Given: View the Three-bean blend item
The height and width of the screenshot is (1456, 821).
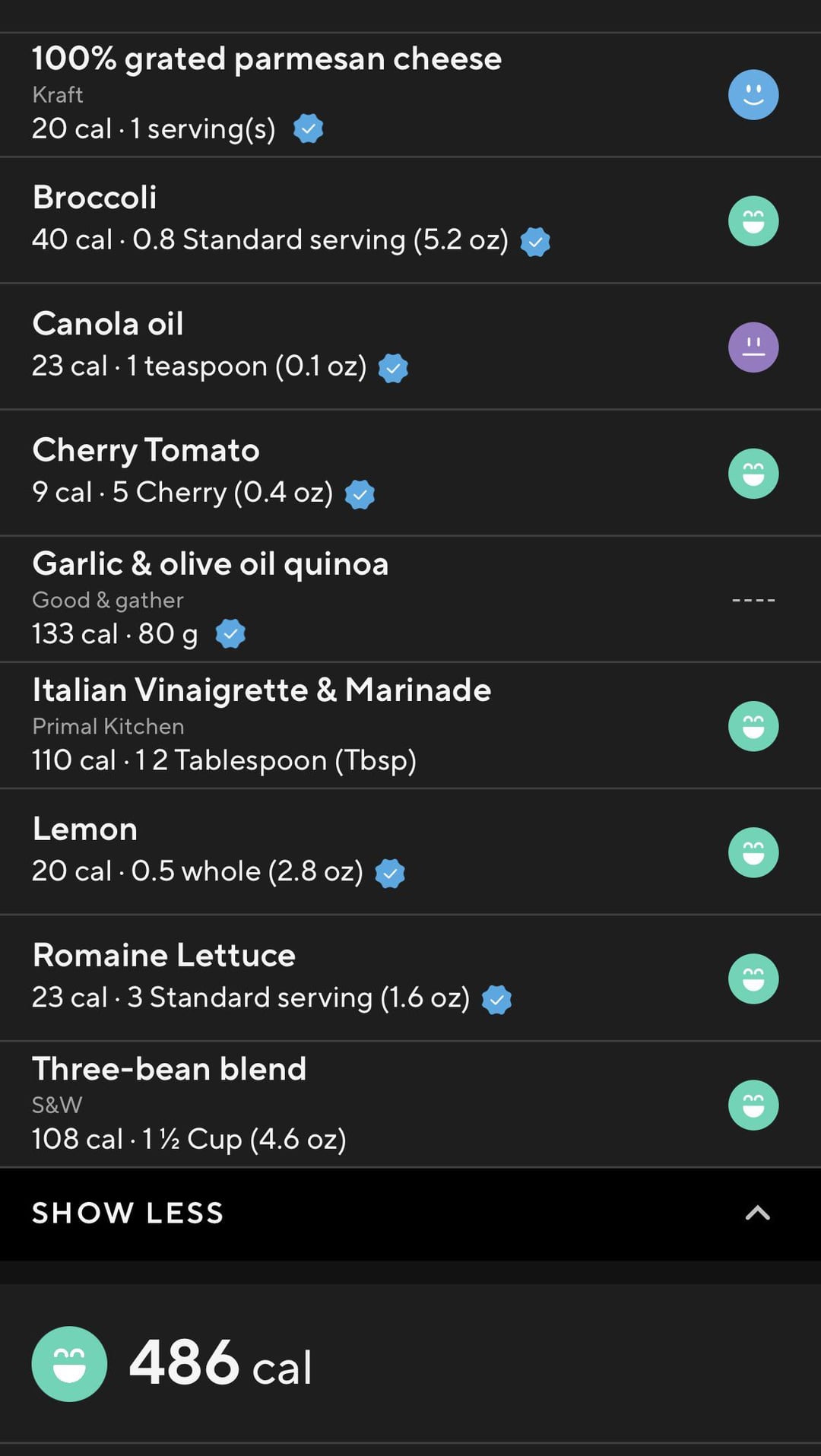Looking at the screenshot, I should tap(410, 1104).
